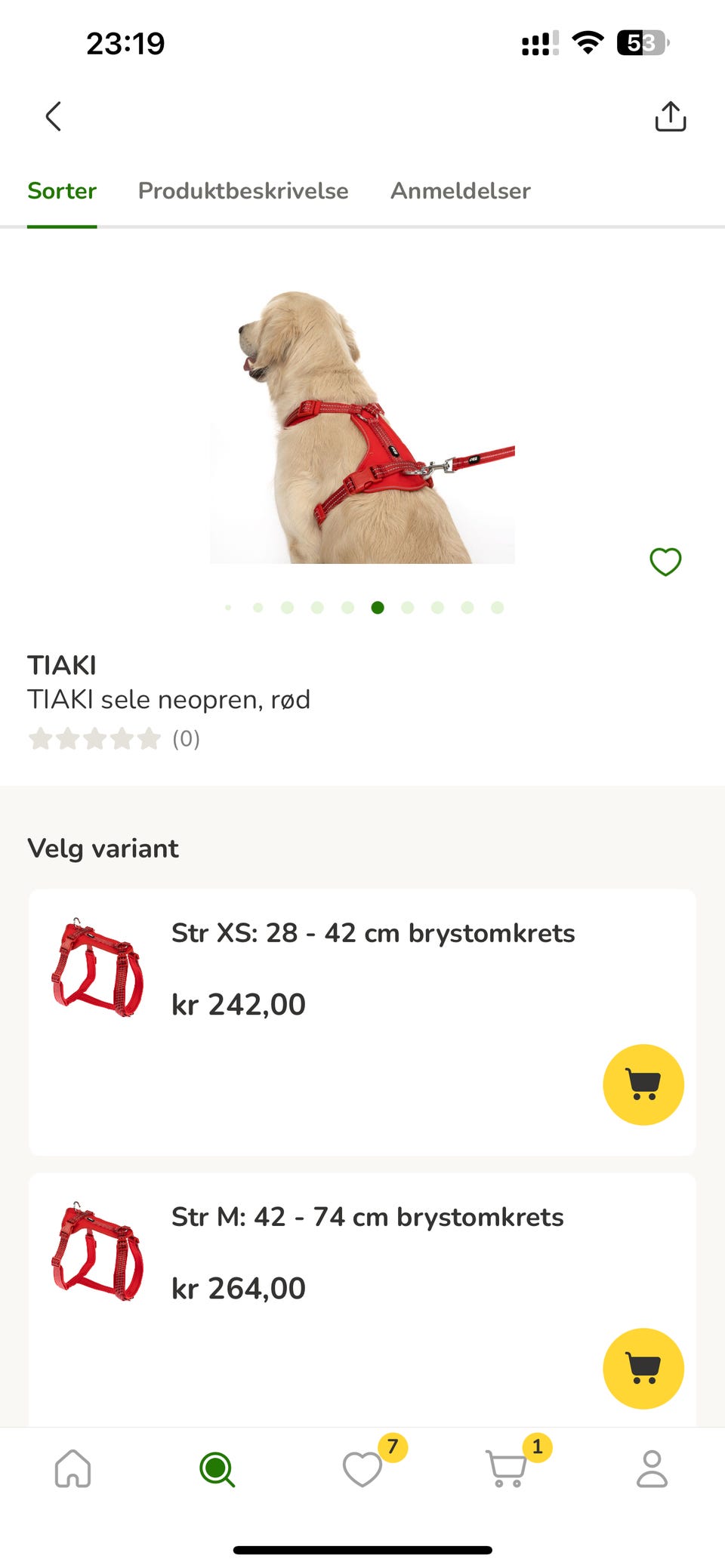This screenshot has height=1568, width=725.
Task: Open the Anmeldelser section
Action: 459,191
